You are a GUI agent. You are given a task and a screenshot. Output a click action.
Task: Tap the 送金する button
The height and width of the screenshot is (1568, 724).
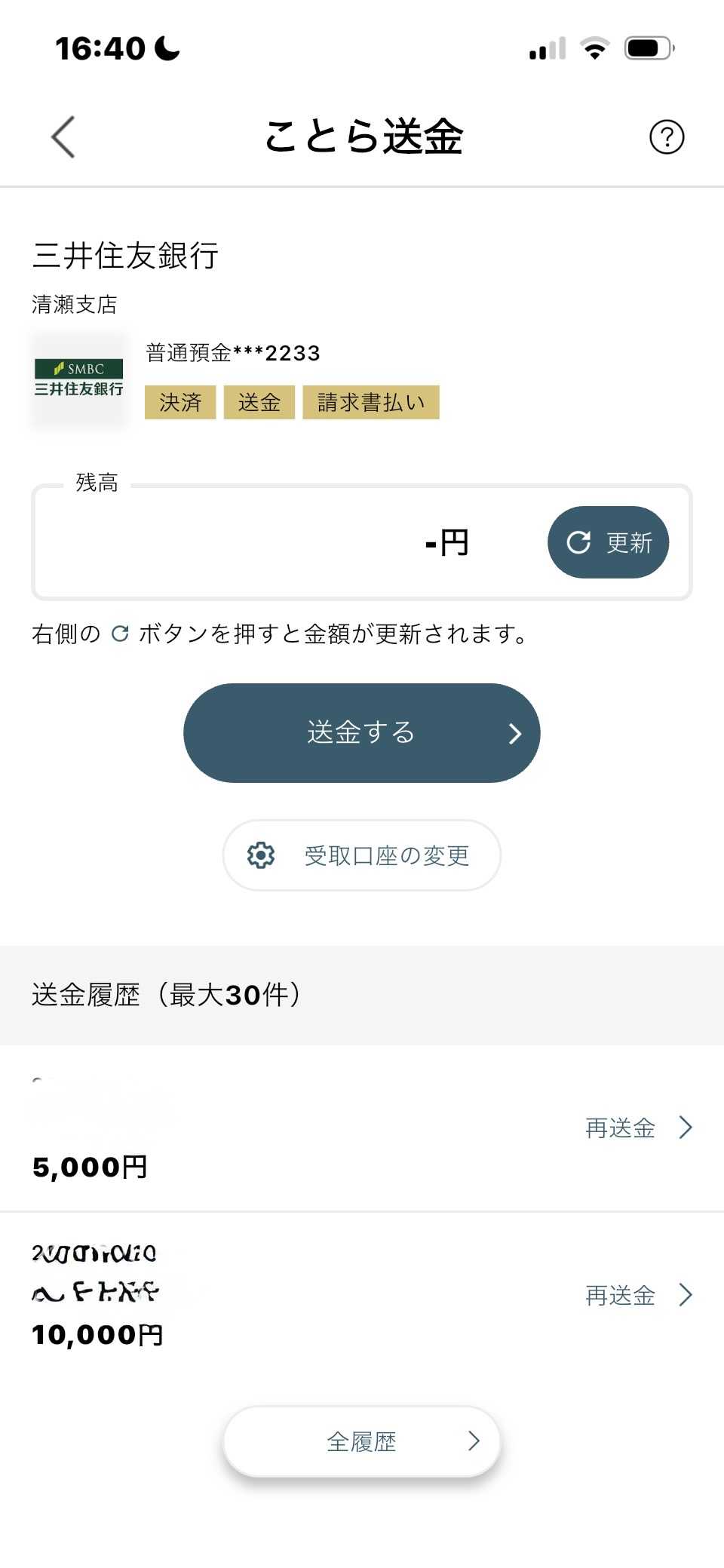362,732
